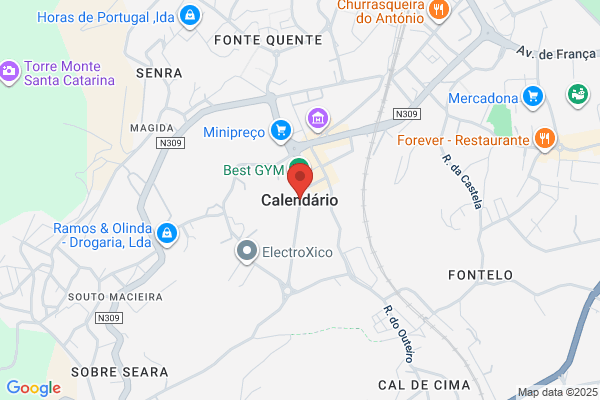Tap the Churrasqueira do António restaurant marker

coord(439,10)
